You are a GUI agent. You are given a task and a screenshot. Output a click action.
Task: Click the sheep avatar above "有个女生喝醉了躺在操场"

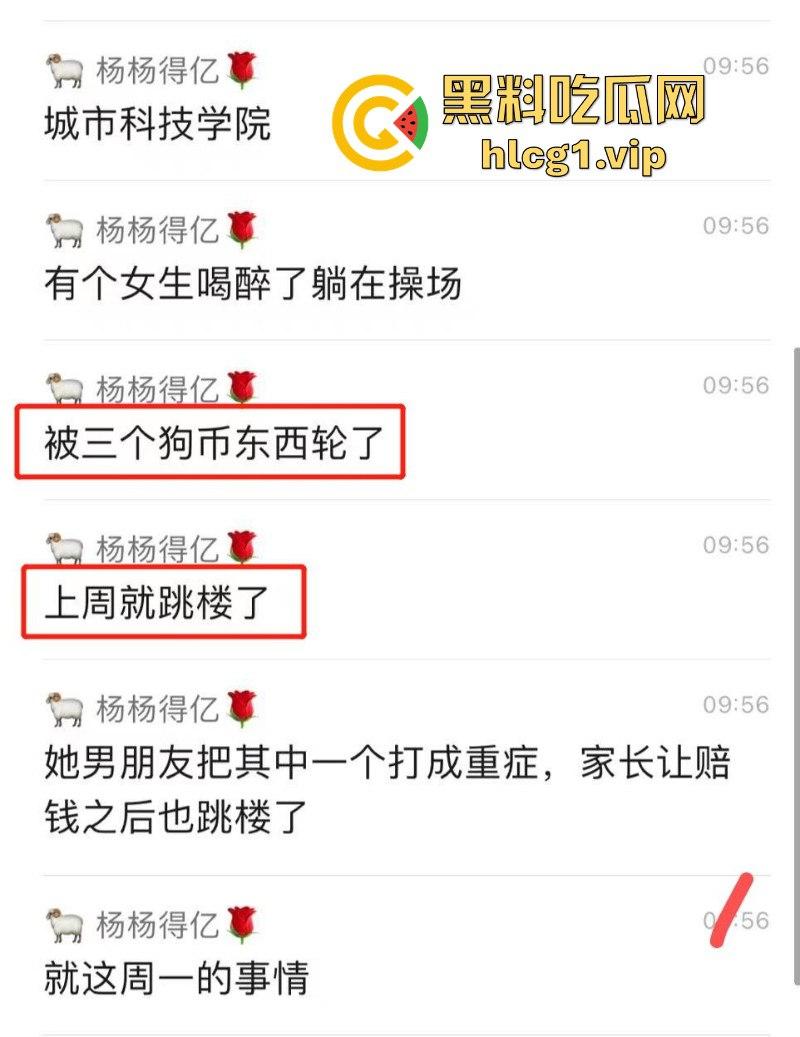tap(62, 230)
